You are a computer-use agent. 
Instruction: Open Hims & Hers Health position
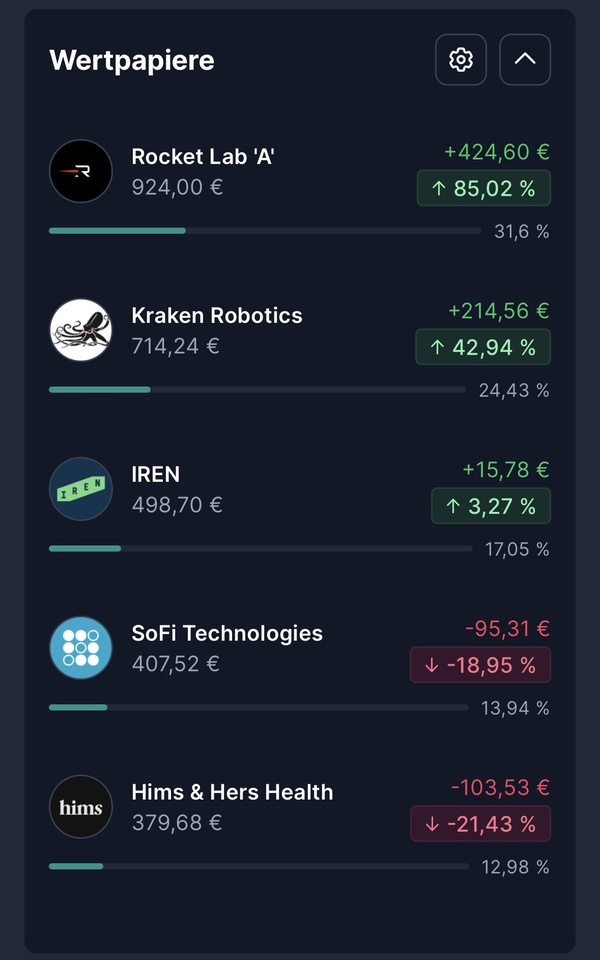coord(232,792)
